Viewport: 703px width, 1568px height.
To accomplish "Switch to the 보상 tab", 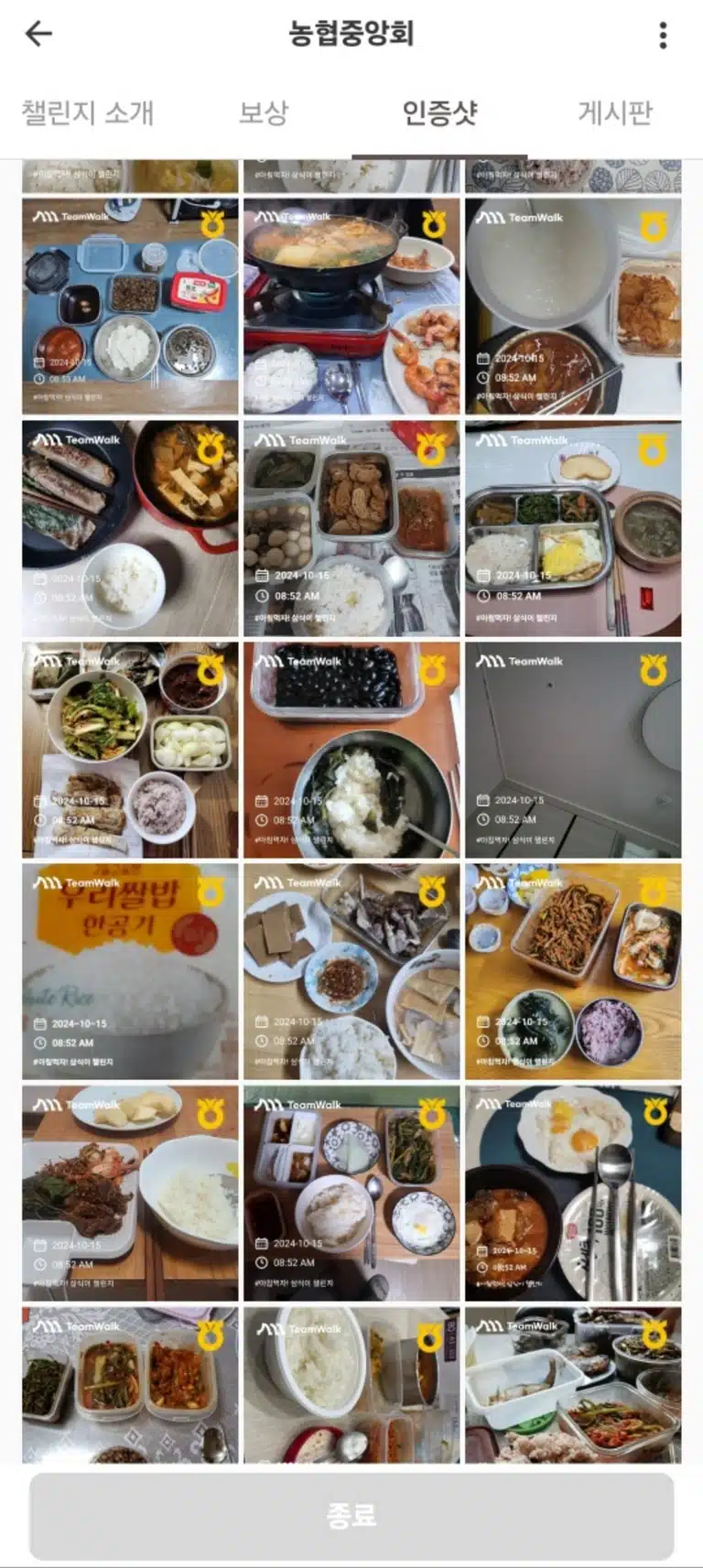I will [264, 113].
